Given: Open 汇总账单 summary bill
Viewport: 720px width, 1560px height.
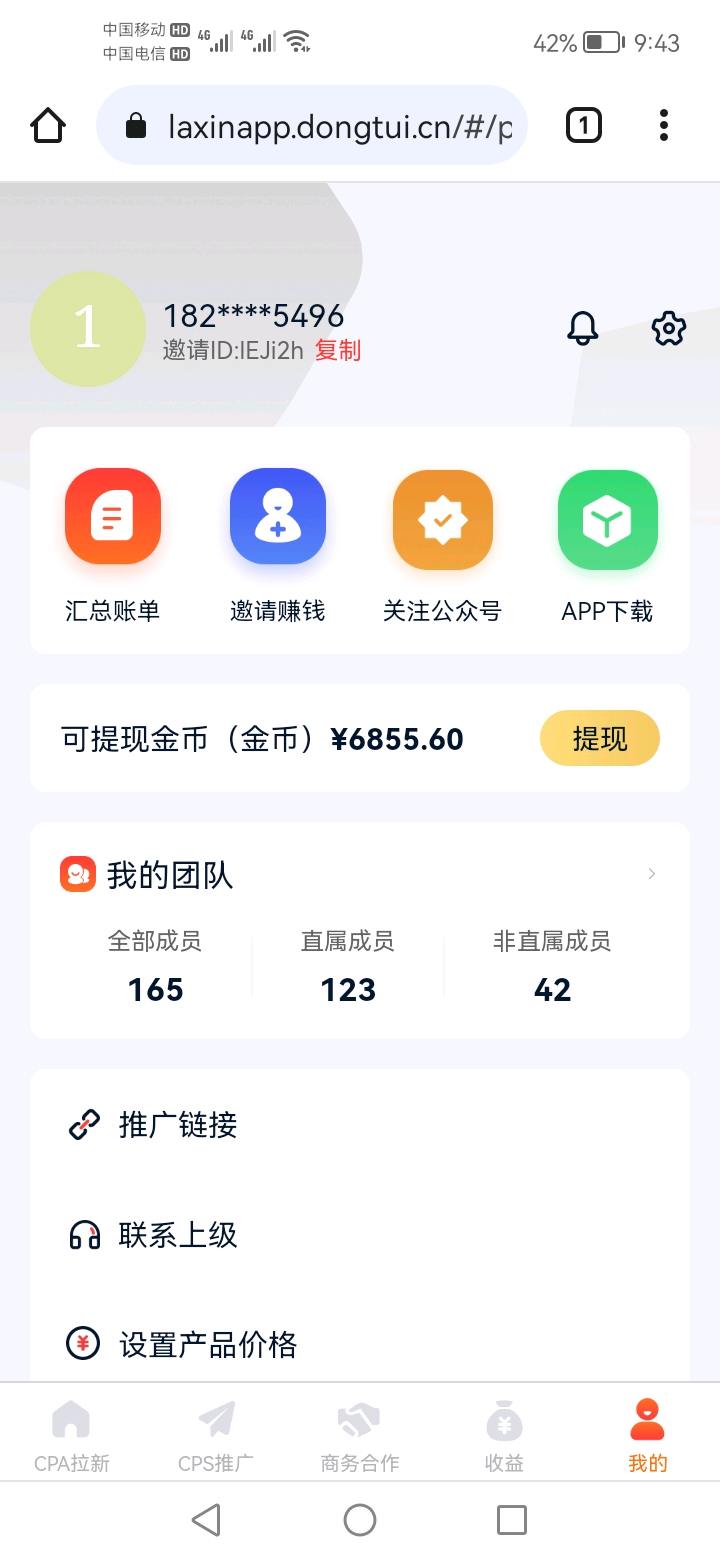Looking at the screenshot, I should click(x=112, y=545).
